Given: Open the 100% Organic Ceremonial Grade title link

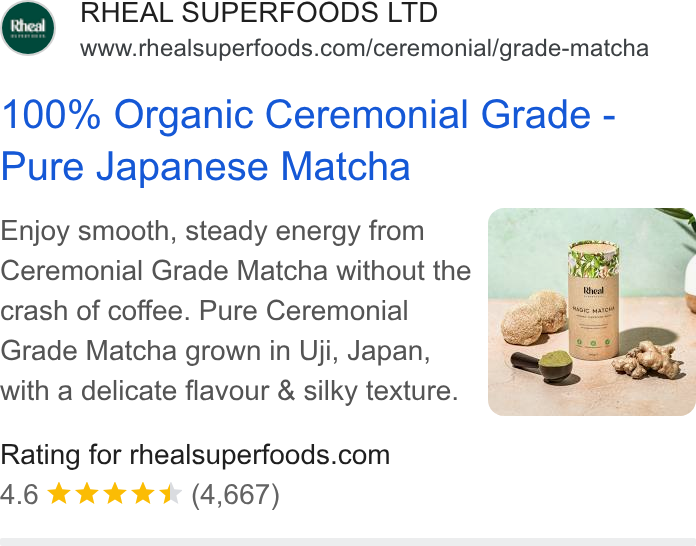Looking at the screenshot, I should (x=308, y=140).
